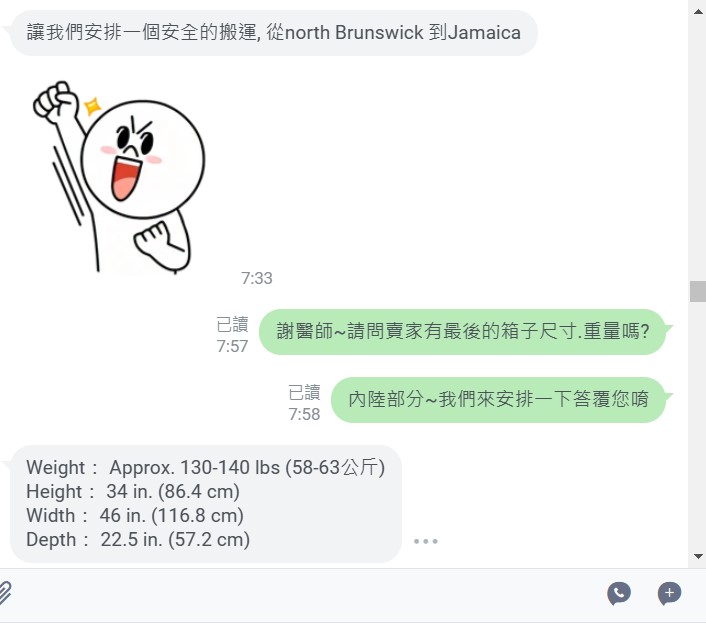Click the scrollbar down arrow
Viewport: 706px width, 623px height.
[697, 556]
